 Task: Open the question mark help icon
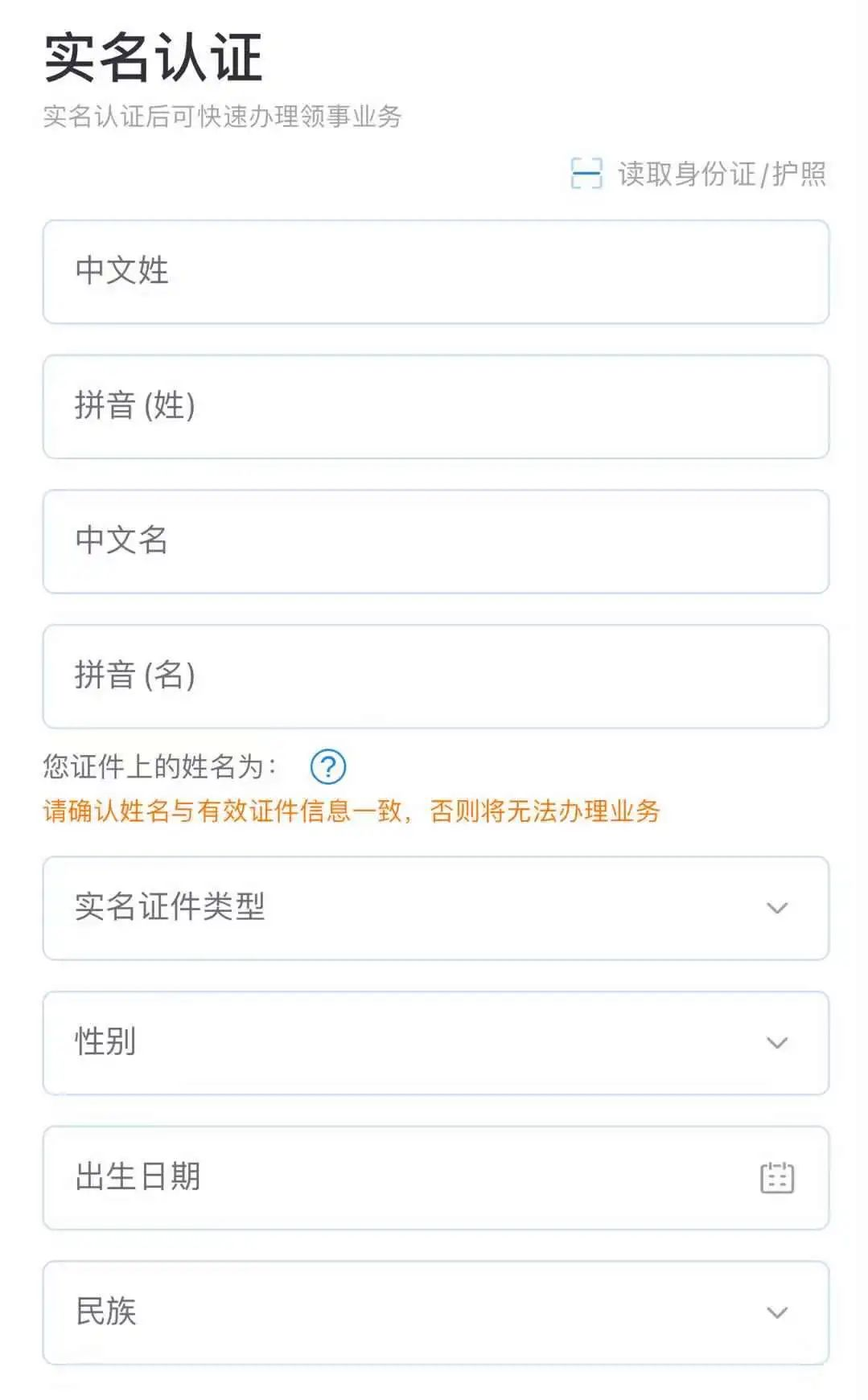coord(328,767)
